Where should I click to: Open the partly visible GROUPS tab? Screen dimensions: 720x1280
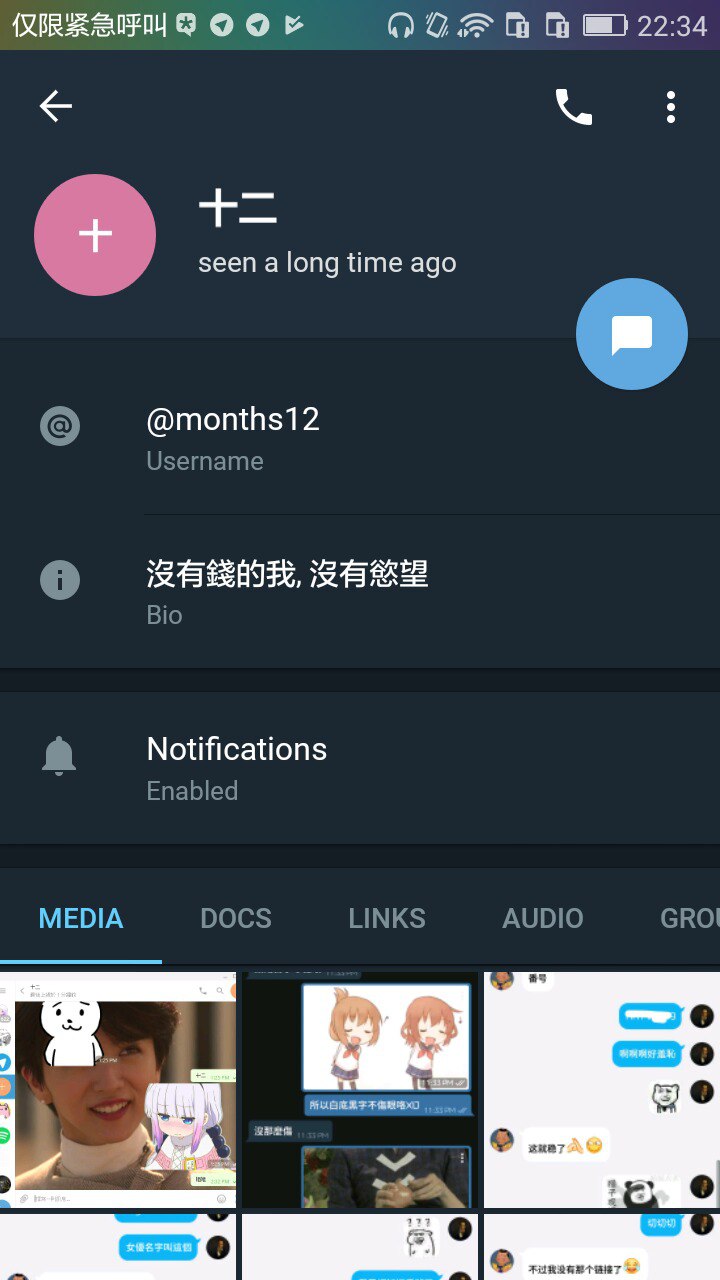coord(689,918)
